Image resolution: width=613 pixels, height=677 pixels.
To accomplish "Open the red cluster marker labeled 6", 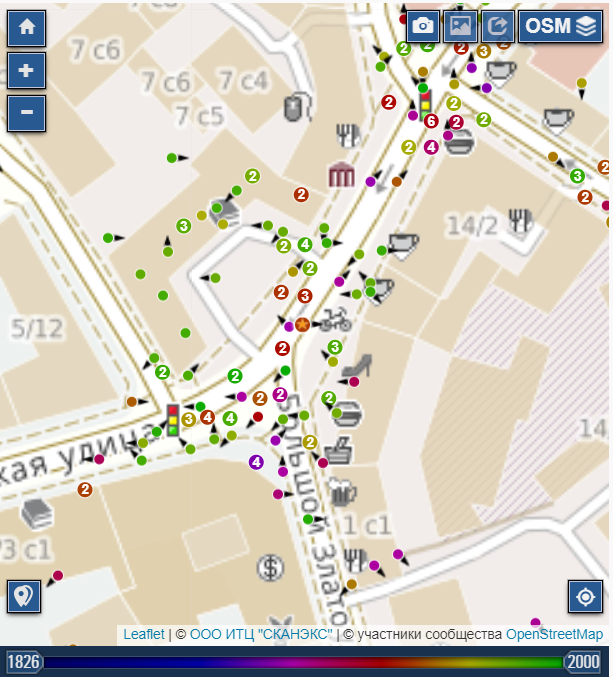I will tap(431, 121).
